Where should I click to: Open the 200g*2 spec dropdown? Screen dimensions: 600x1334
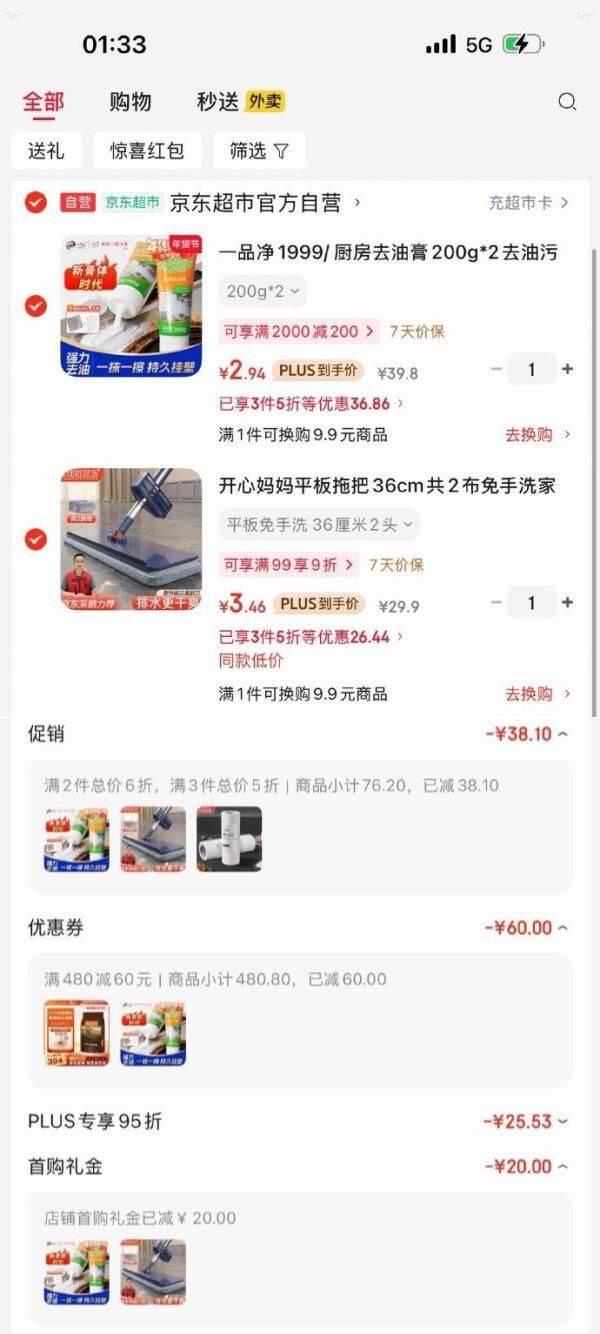point(262,291)
